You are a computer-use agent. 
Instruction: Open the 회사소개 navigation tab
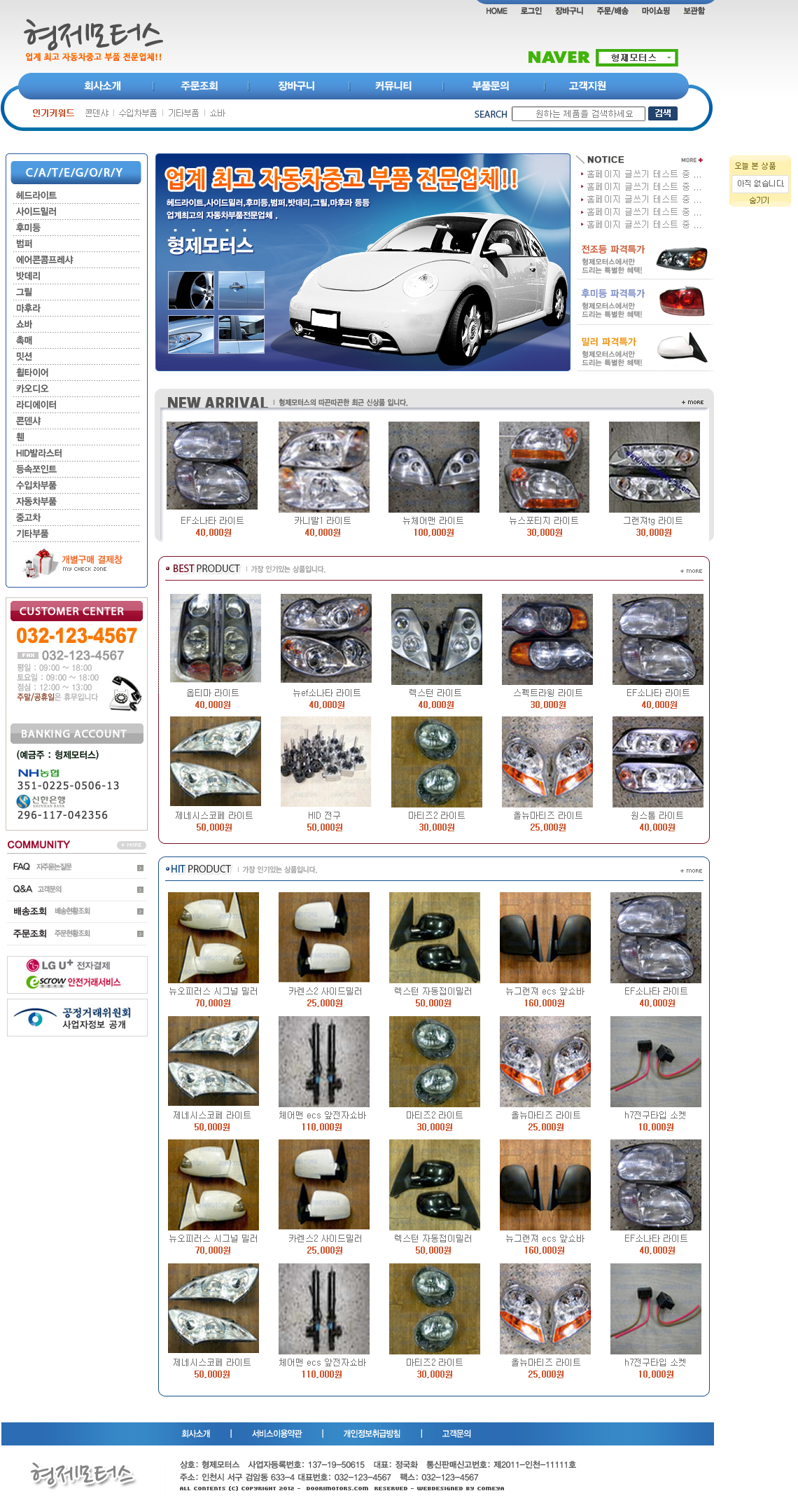(x=102, y=86)
